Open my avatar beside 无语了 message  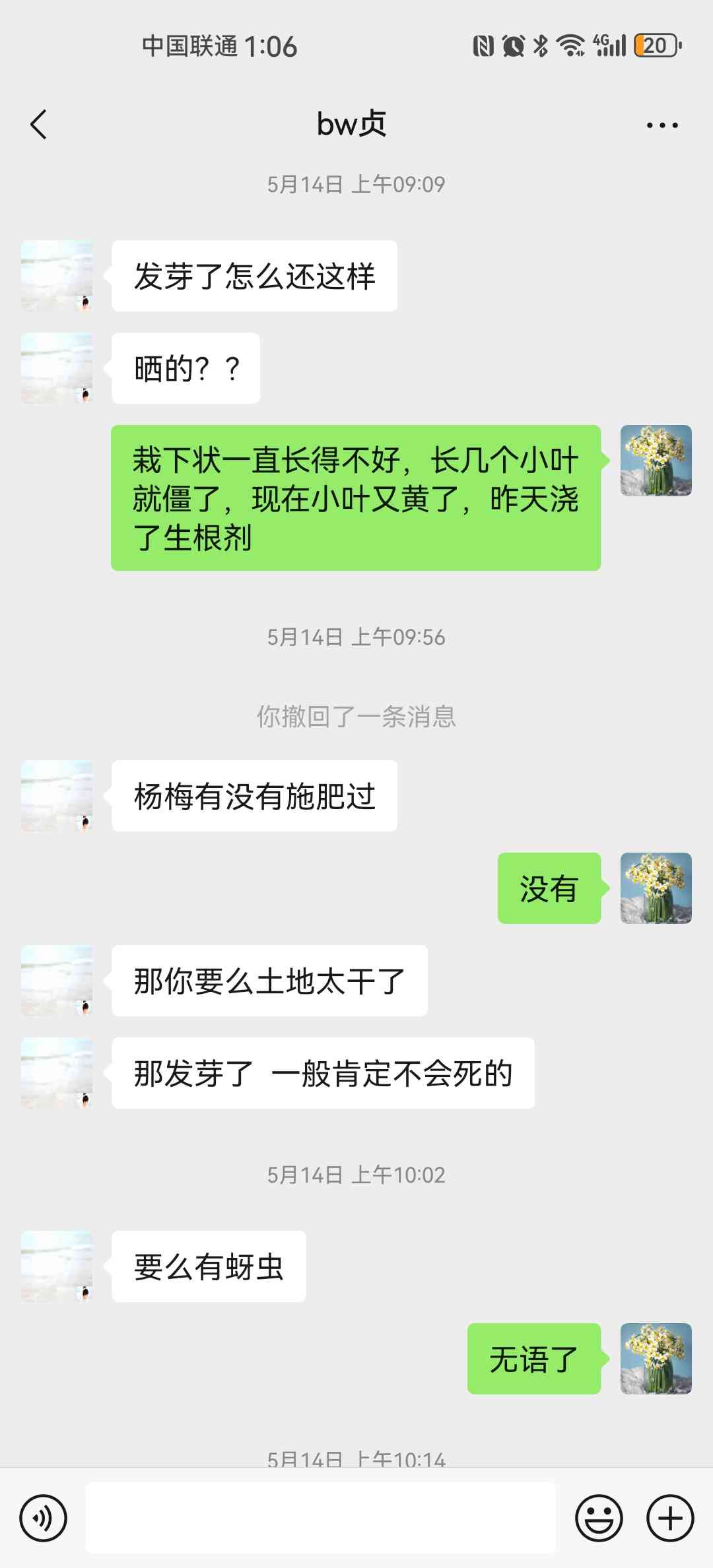(656, 1359)
